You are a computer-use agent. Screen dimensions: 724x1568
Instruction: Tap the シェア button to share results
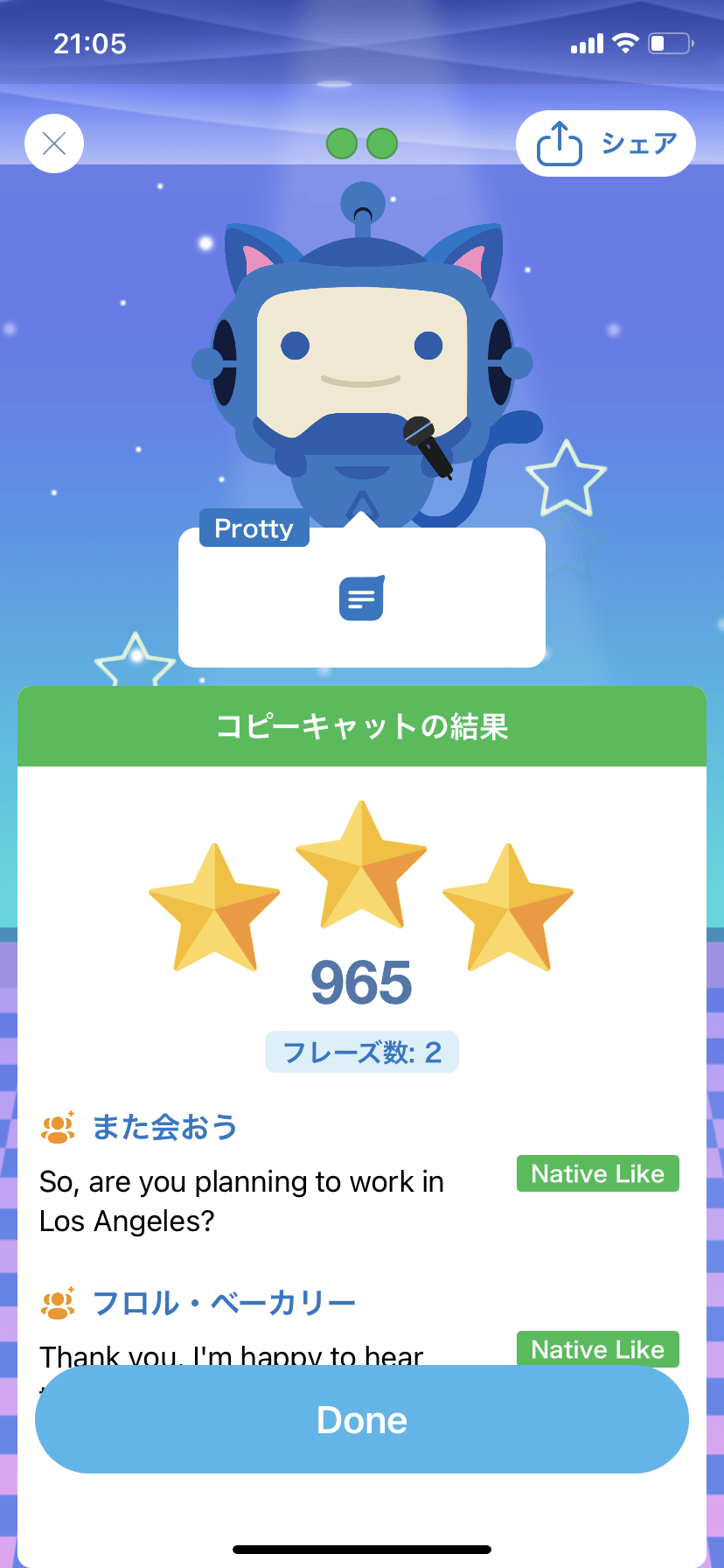click(639, 143)
